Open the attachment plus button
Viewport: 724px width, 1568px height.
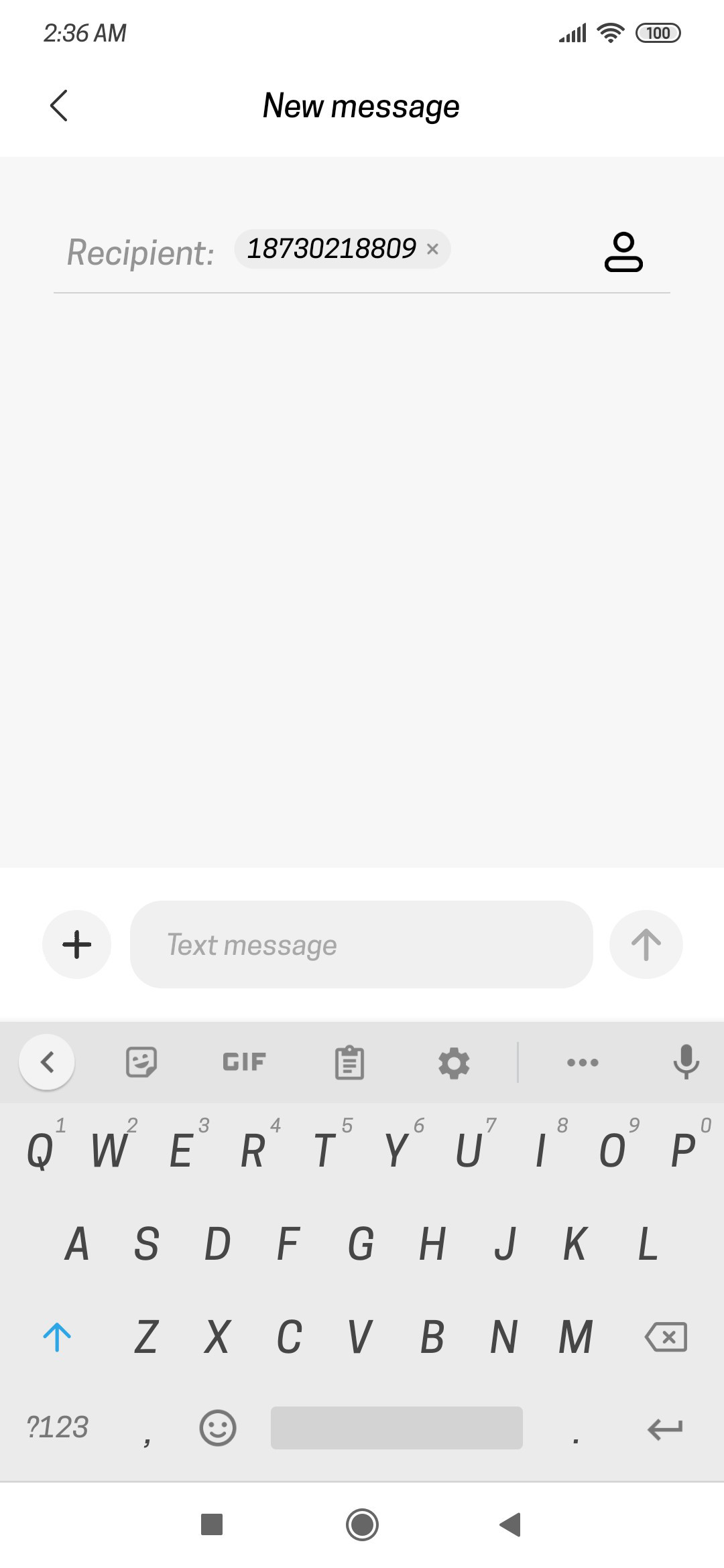coord(76,944)
